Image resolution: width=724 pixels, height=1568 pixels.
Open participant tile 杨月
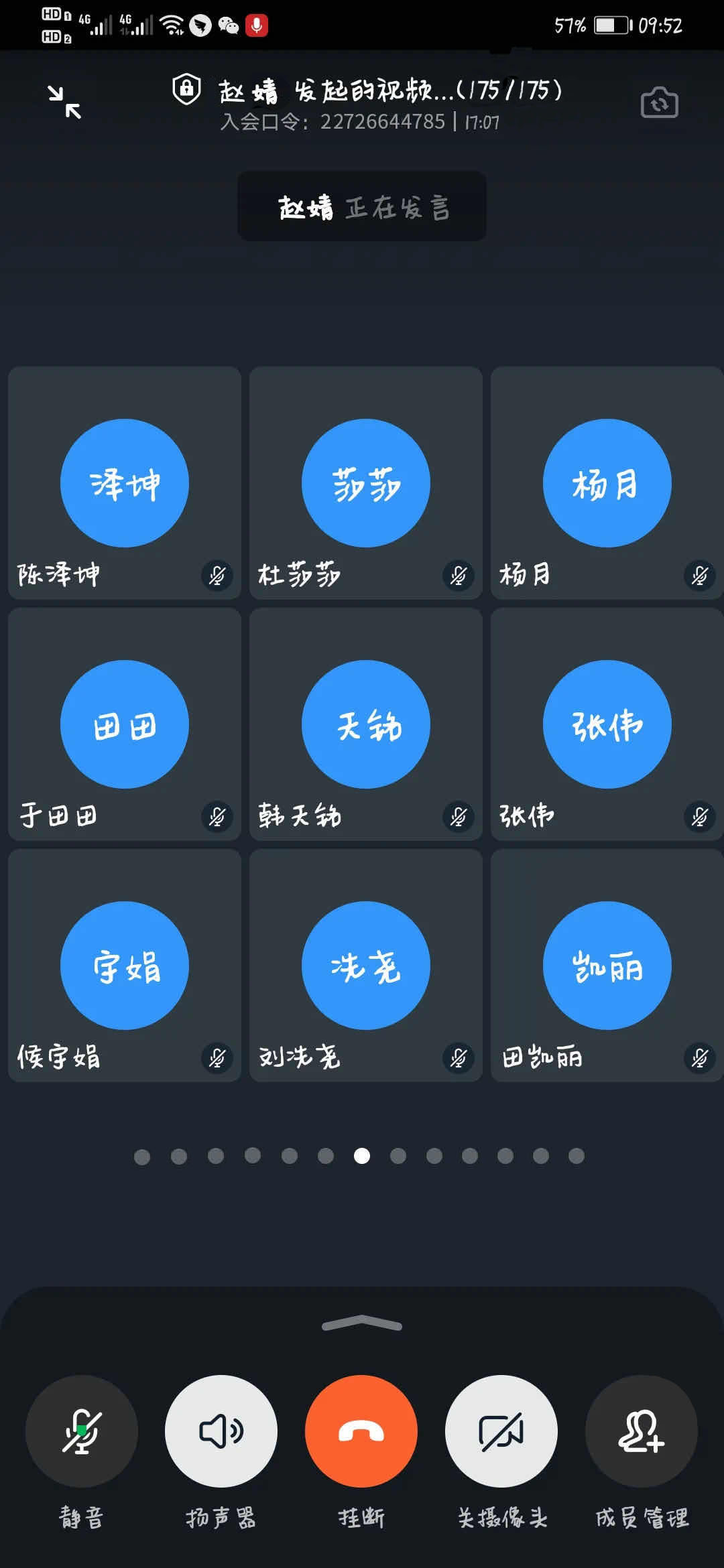[607, 482]
